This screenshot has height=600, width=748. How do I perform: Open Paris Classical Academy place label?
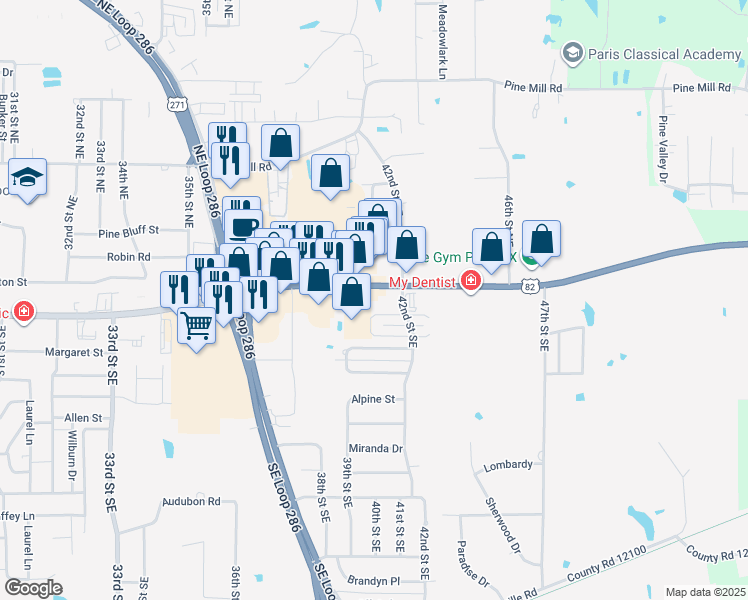[664, 54]
